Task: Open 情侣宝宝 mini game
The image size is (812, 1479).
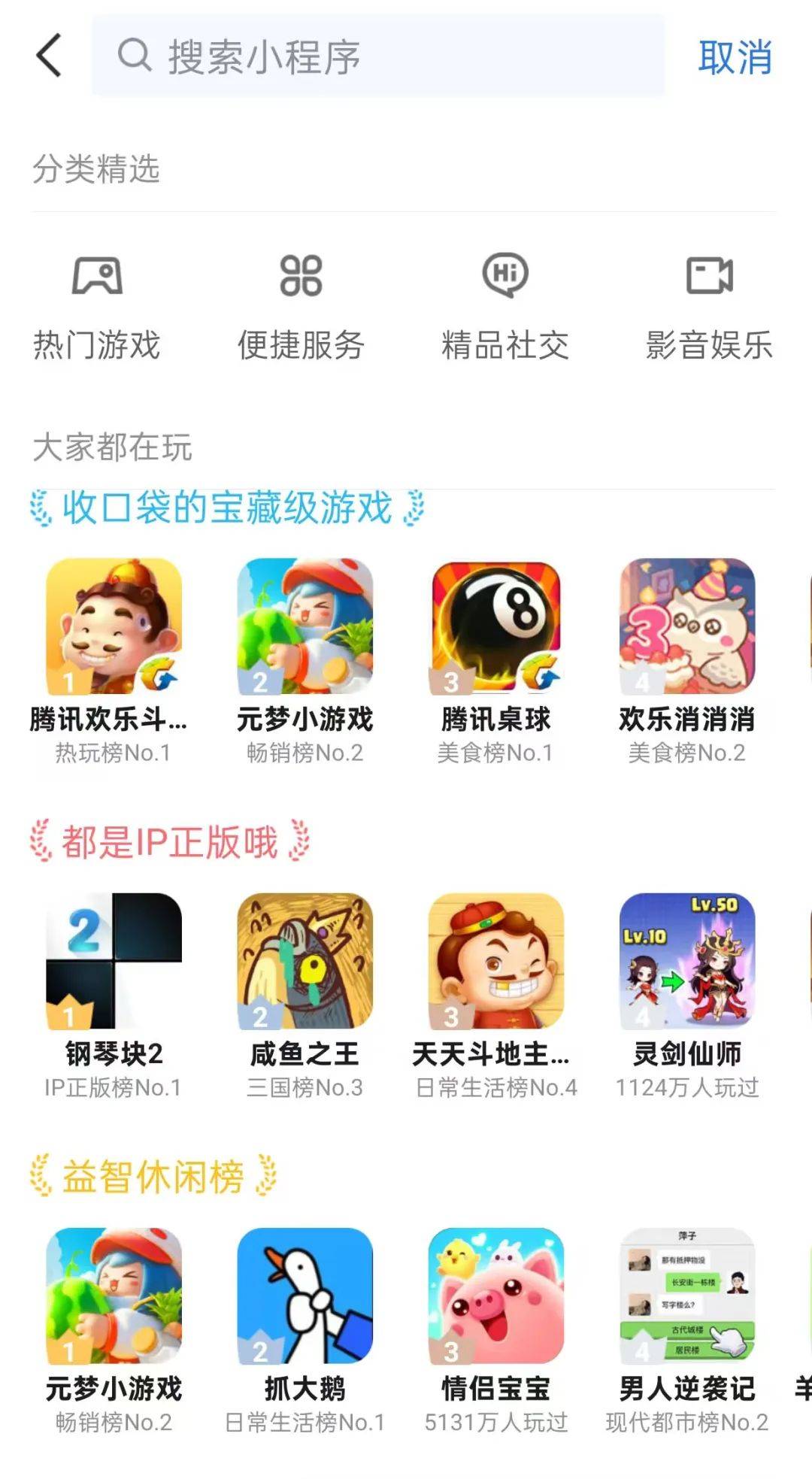Action: tap(495, 1295)
